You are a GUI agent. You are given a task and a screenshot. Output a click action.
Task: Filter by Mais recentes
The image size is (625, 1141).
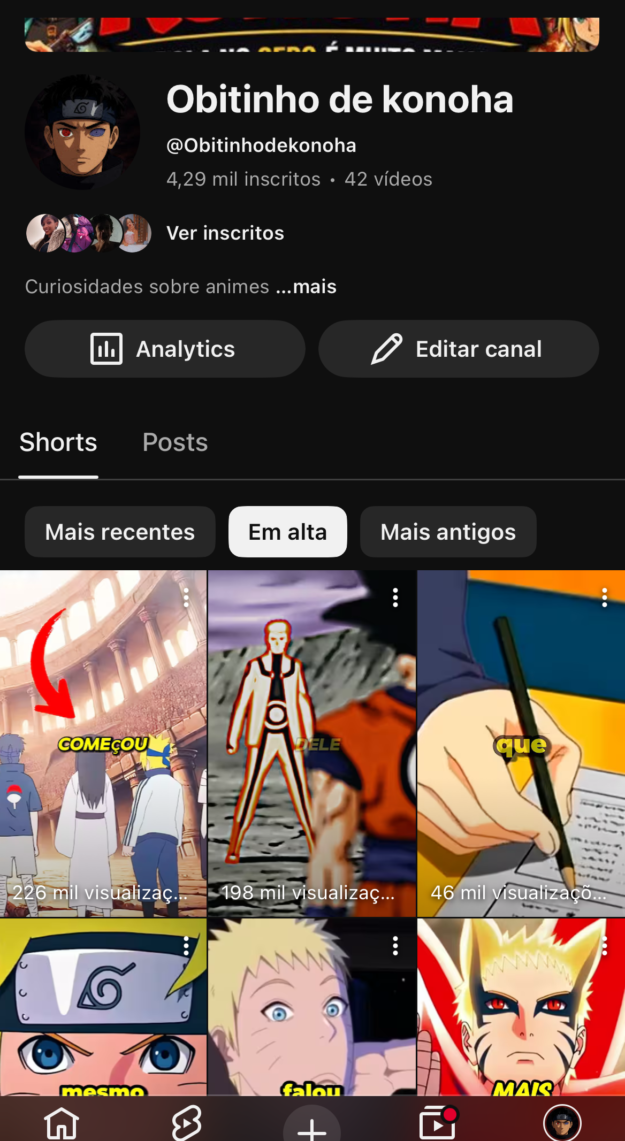(119, 531)
